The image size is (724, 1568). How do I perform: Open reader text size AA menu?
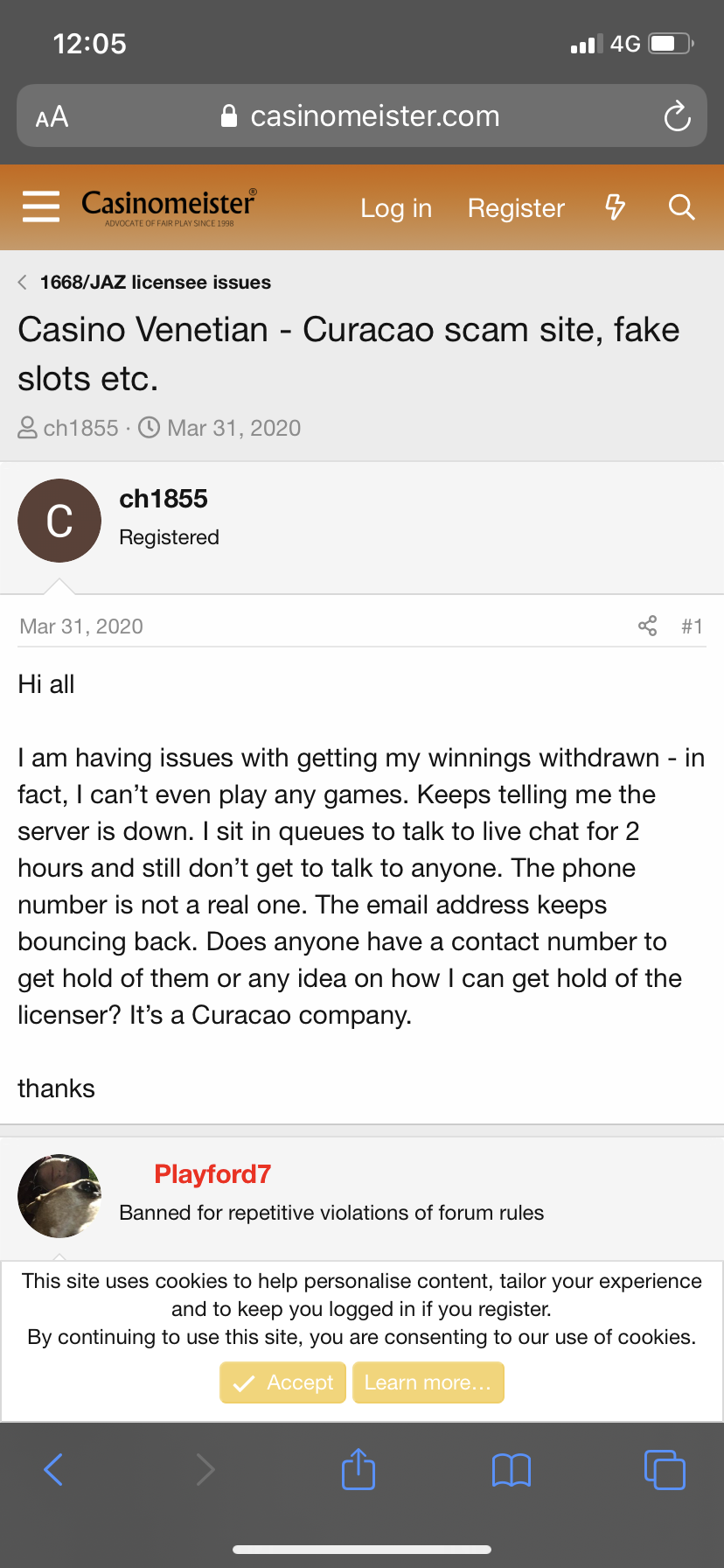coord(52,116)
